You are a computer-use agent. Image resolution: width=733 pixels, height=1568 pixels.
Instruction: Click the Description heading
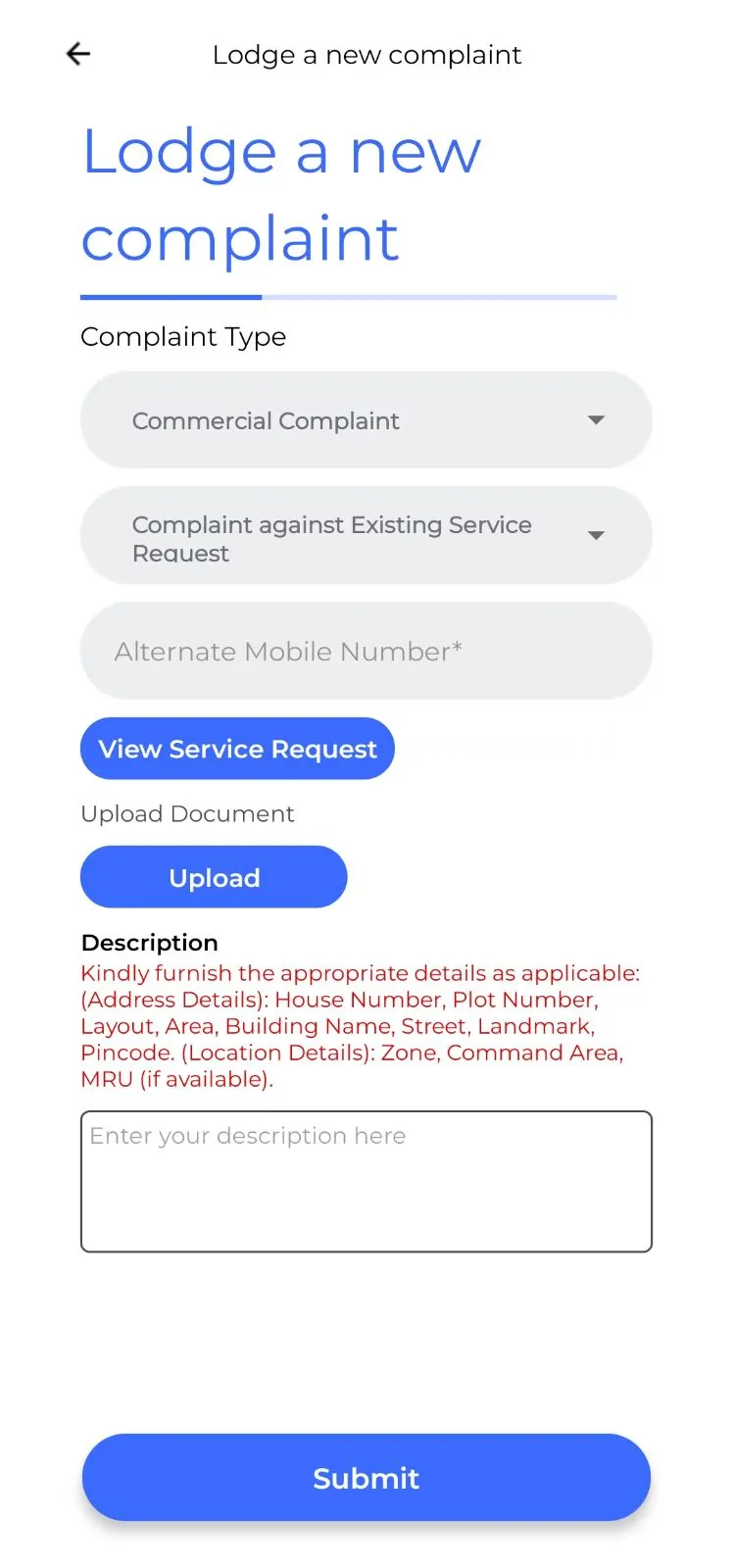click(149, 942)
